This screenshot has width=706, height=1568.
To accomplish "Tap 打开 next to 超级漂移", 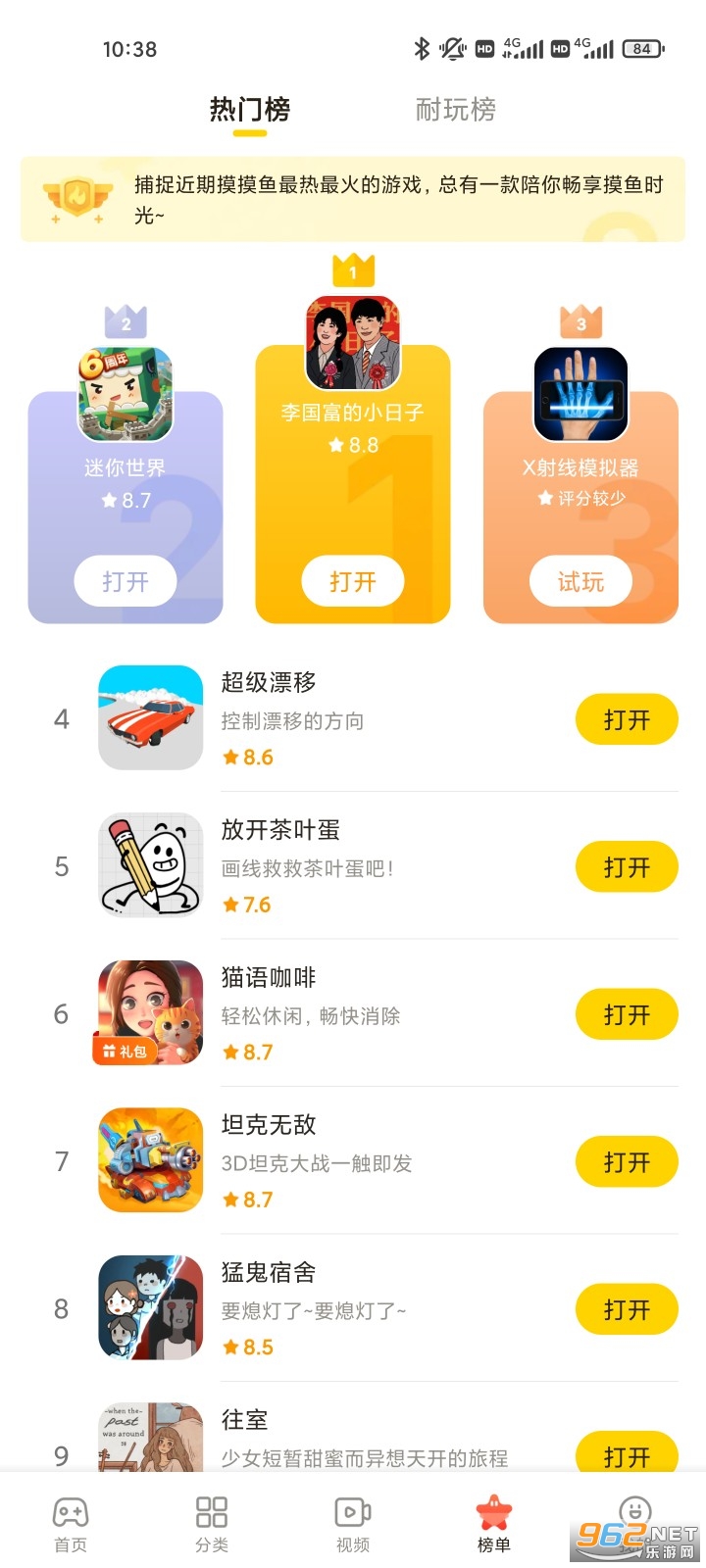I will (627, 718).
